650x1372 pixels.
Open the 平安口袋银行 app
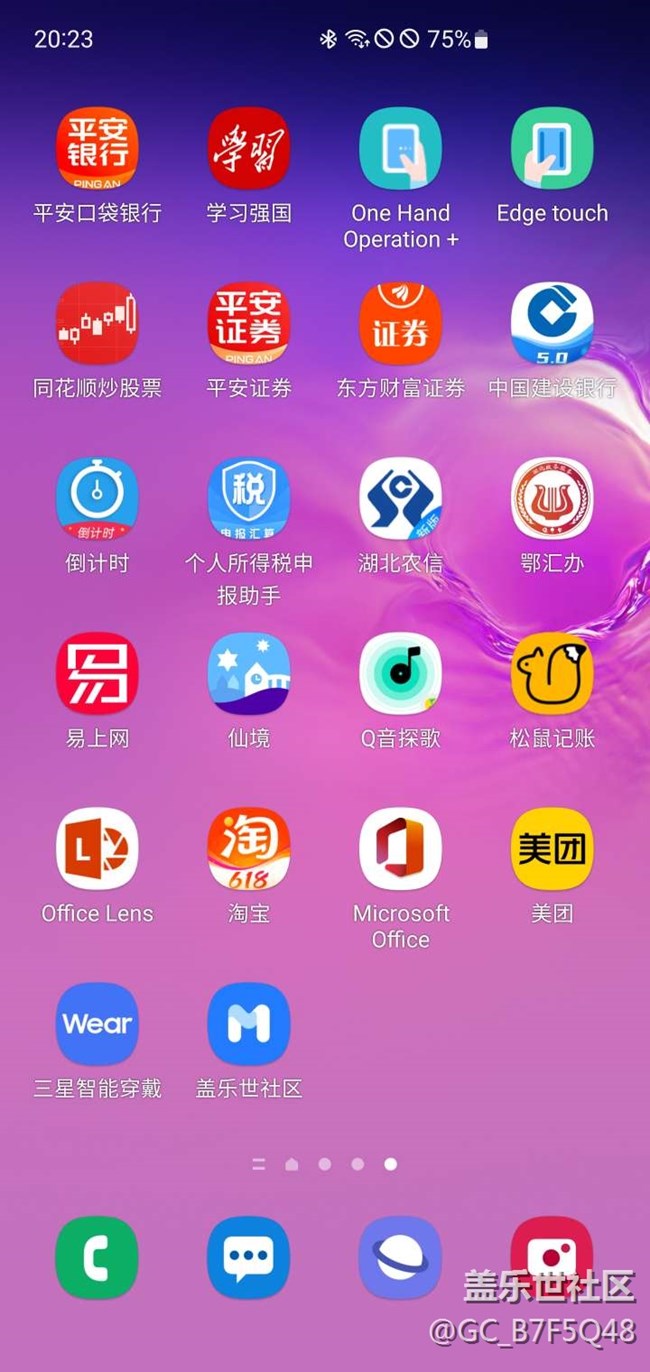tap(97, 149)
